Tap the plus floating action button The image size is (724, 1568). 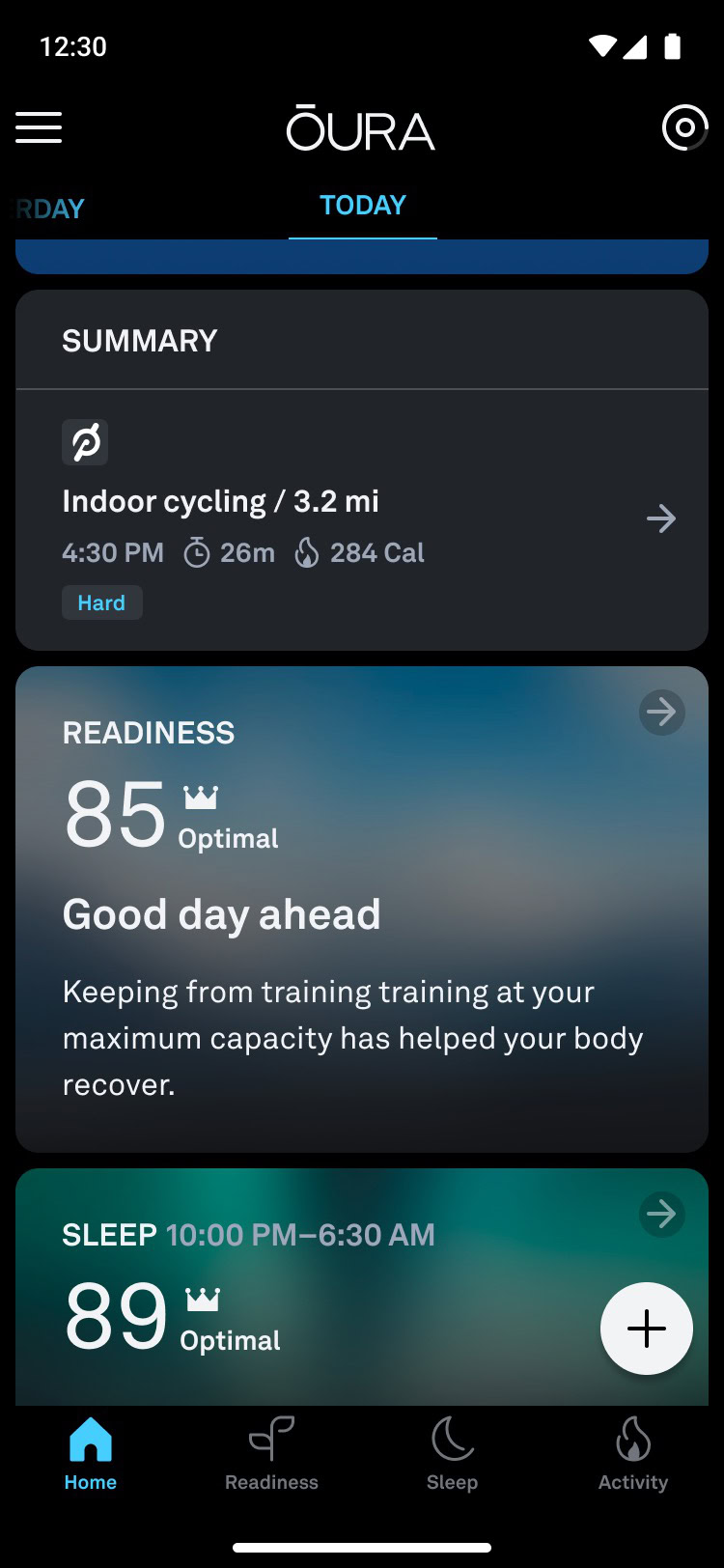[646, 1329]
